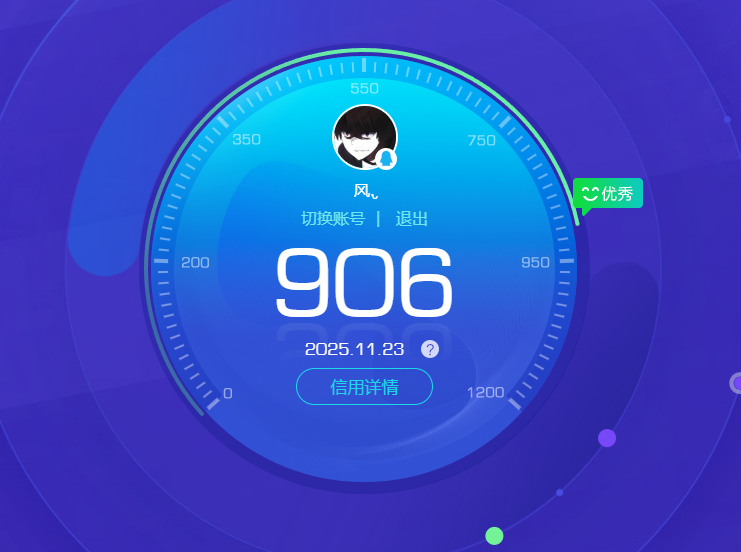Open the profile avatar picture
The width and height of the screenshot is (741, 552).
(364, 137)
